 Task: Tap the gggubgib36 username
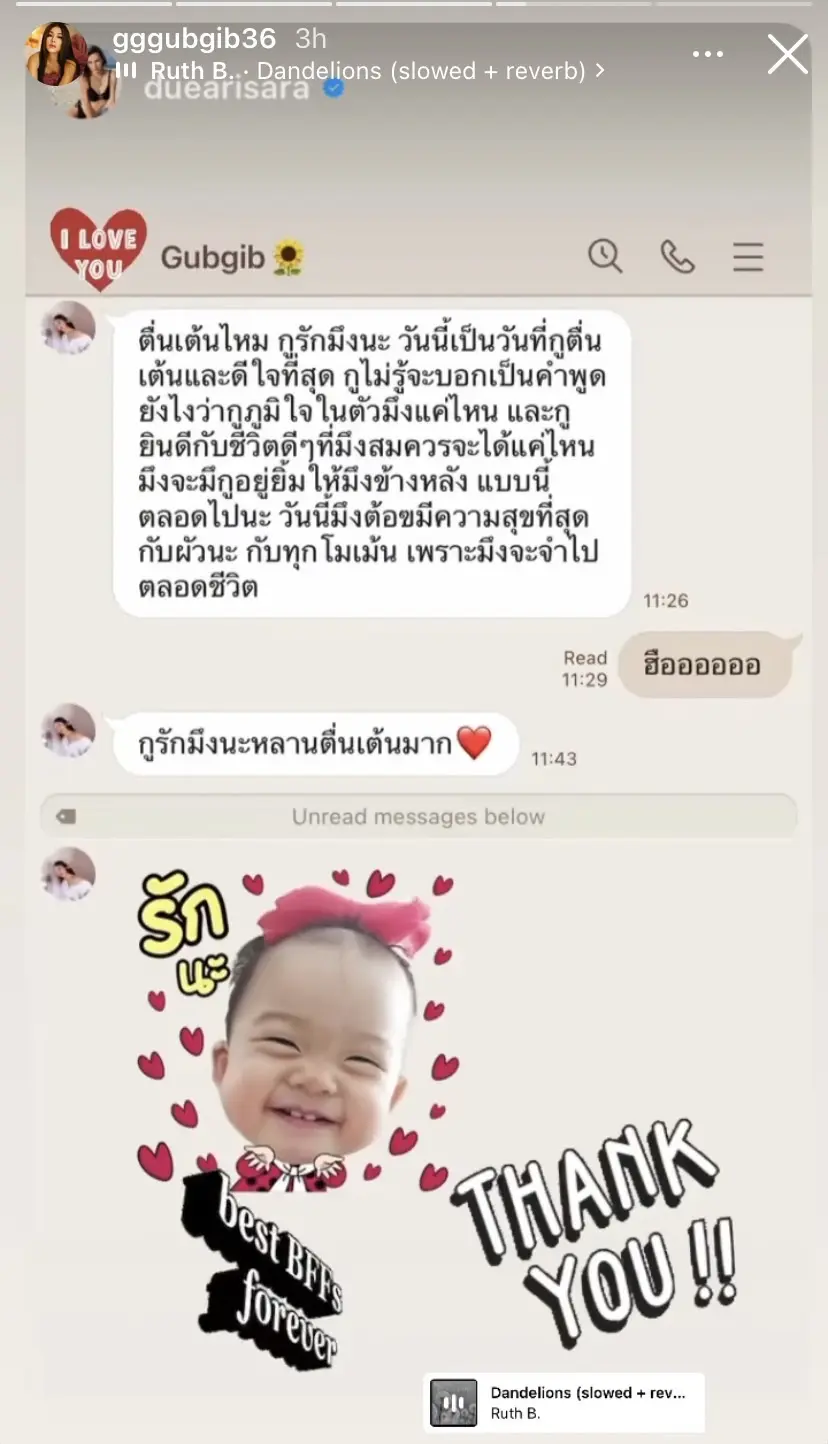pos(194,39)
